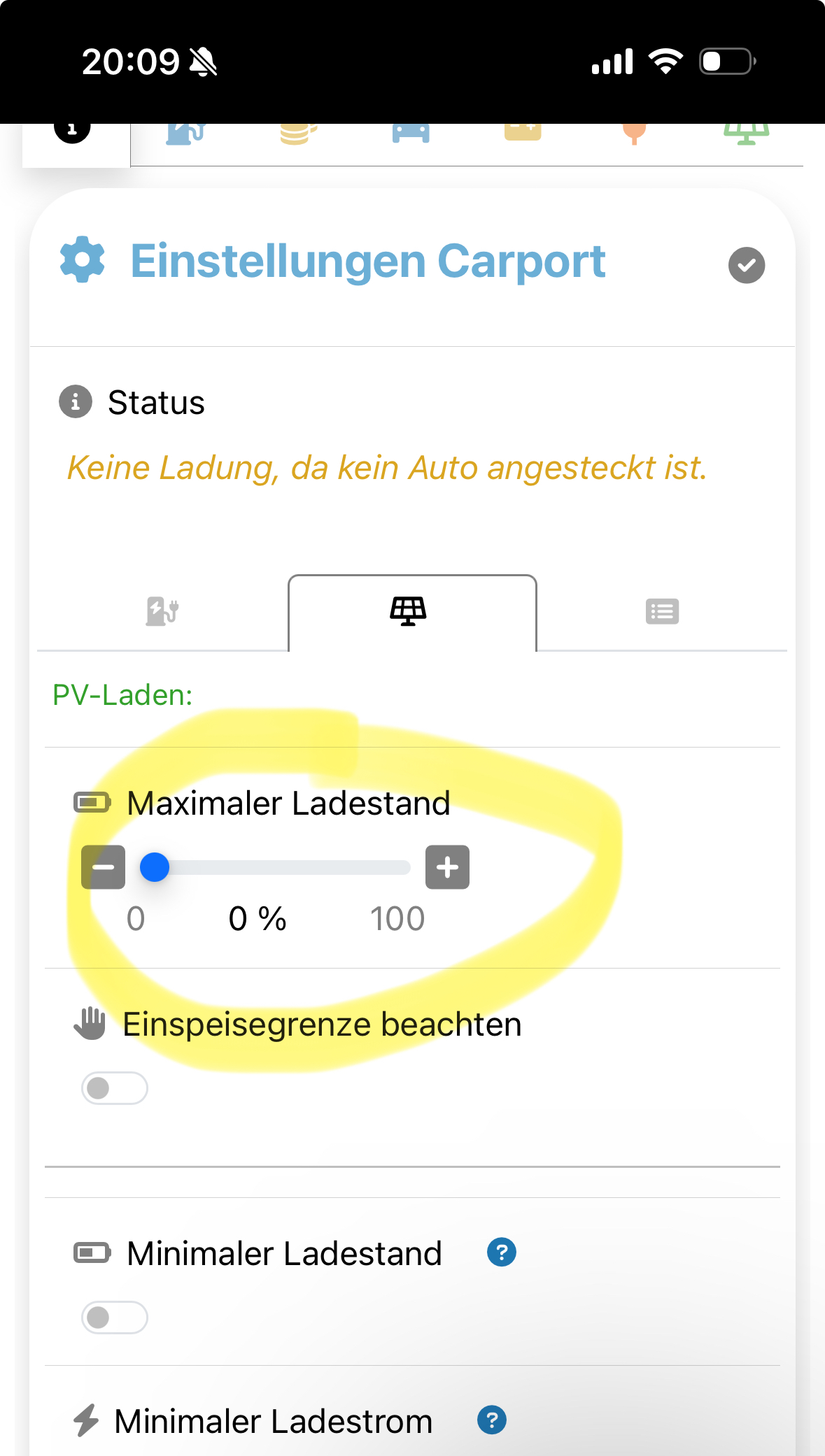Show help for Minimaler Ladestand
825x1456 pixels.
[501, 1252]
